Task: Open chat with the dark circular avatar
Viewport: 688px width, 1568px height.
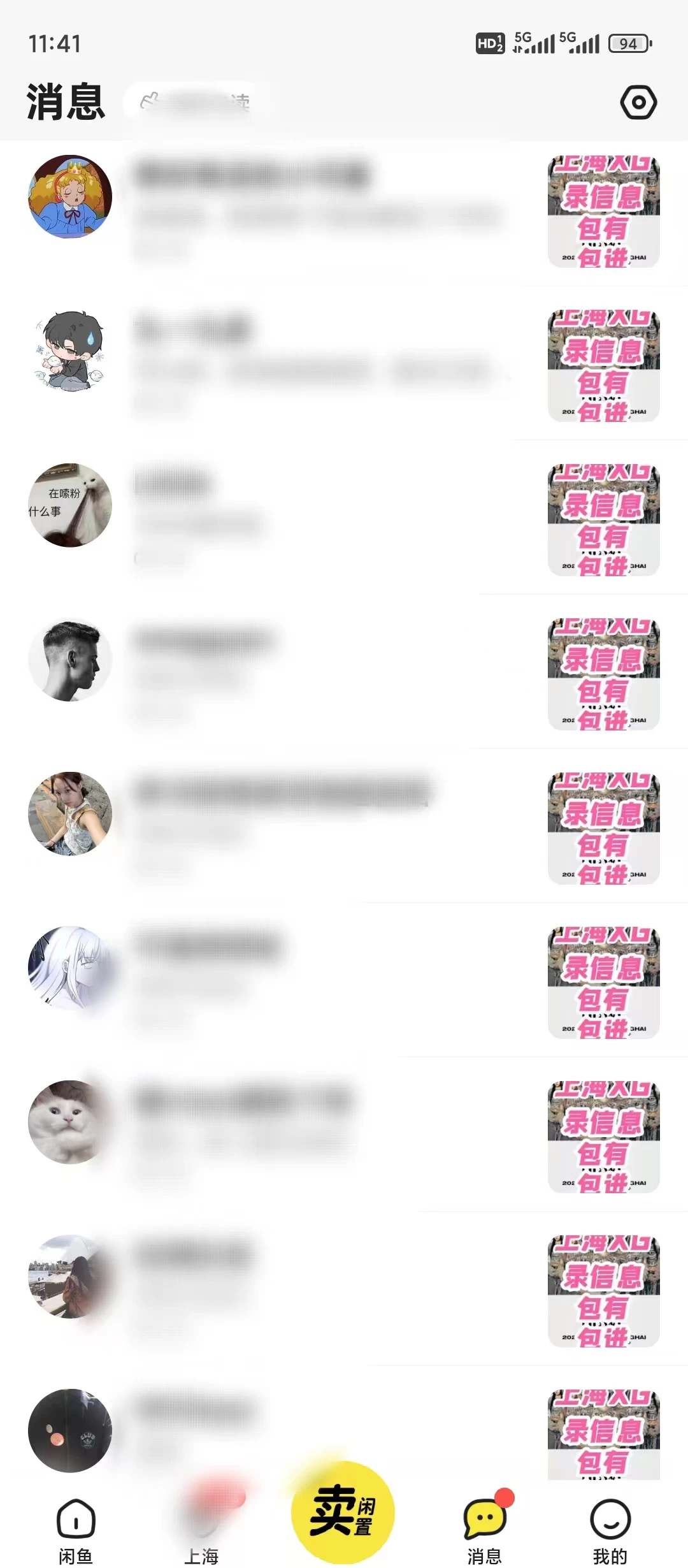Action: (70, 1430)
